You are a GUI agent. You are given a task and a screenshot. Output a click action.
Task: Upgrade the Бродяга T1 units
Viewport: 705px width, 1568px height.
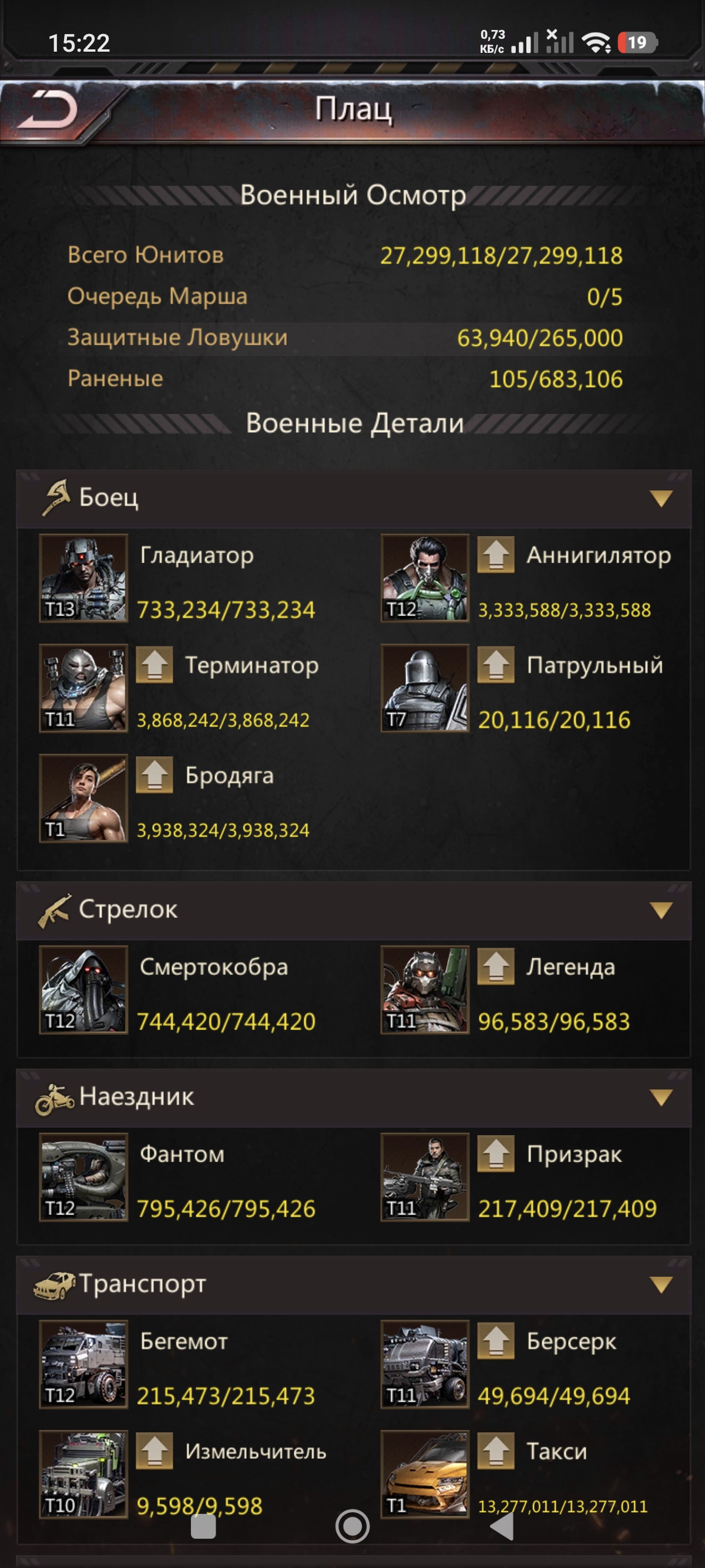pyautogui.click(x=154, y=775)
